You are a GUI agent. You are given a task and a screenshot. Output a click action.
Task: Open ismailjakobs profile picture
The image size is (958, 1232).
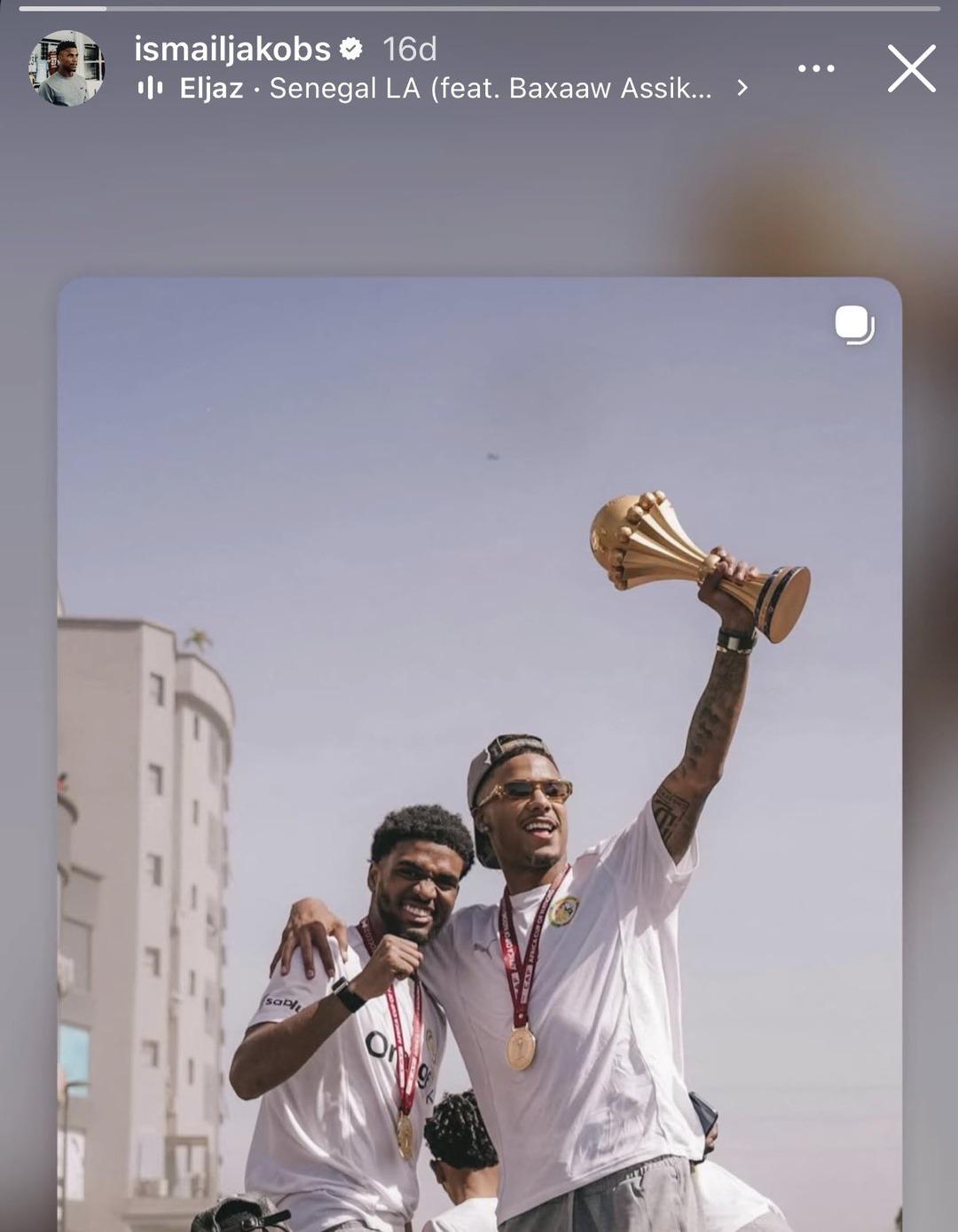click(67, 68)
